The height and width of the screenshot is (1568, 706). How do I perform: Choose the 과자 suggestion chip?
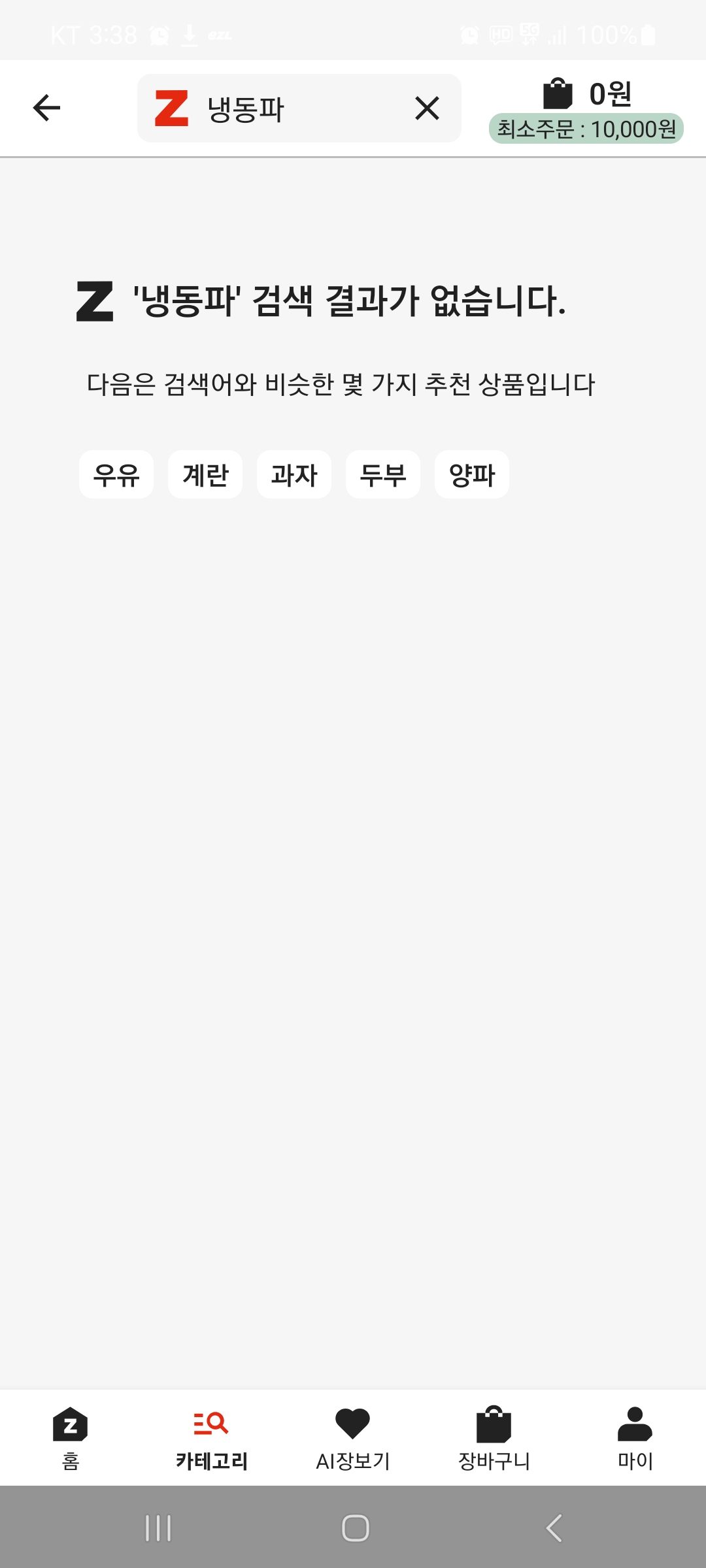coord(294,474)
